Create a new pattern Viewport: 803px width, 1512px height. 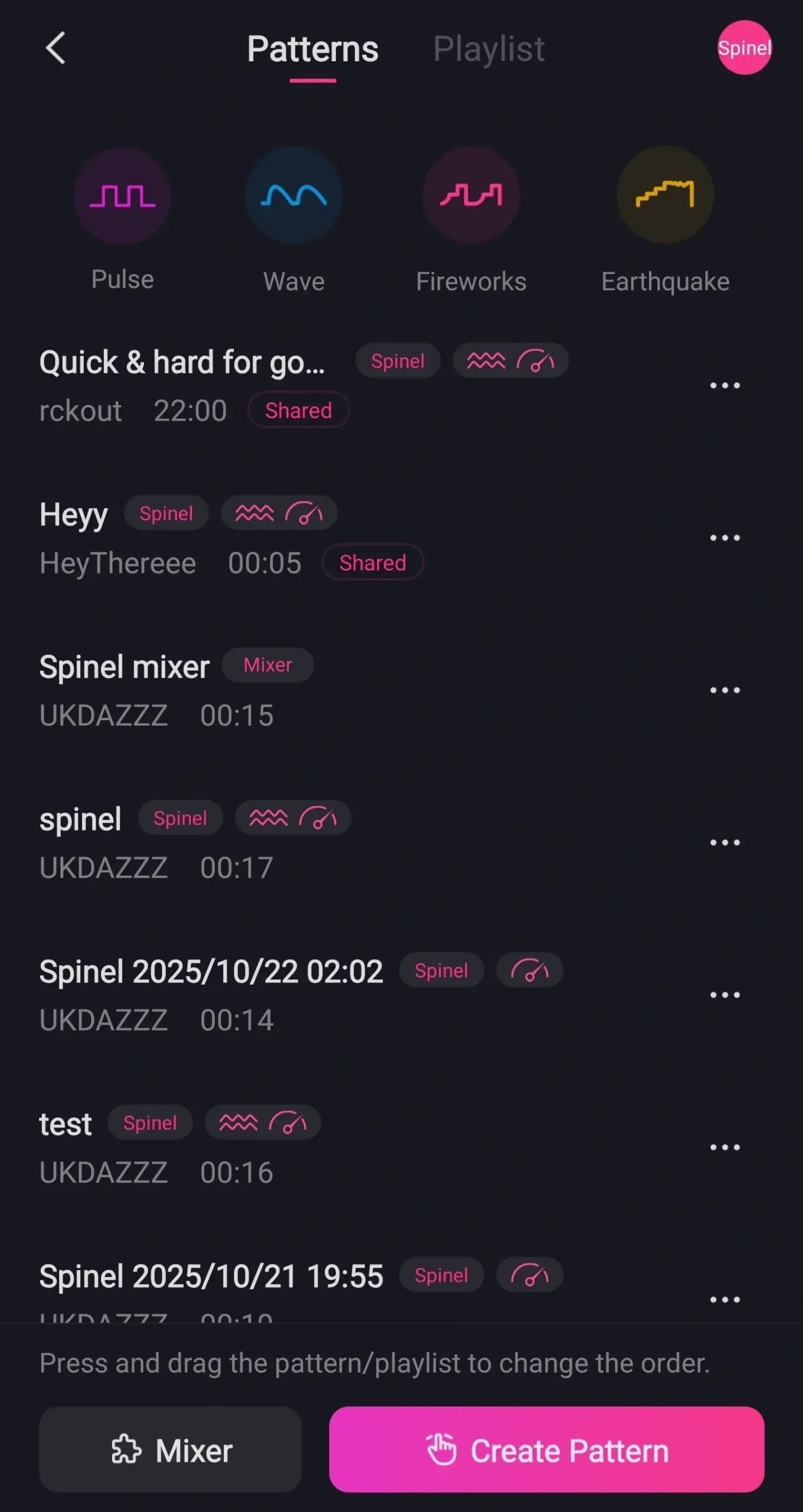(546, 1450)
